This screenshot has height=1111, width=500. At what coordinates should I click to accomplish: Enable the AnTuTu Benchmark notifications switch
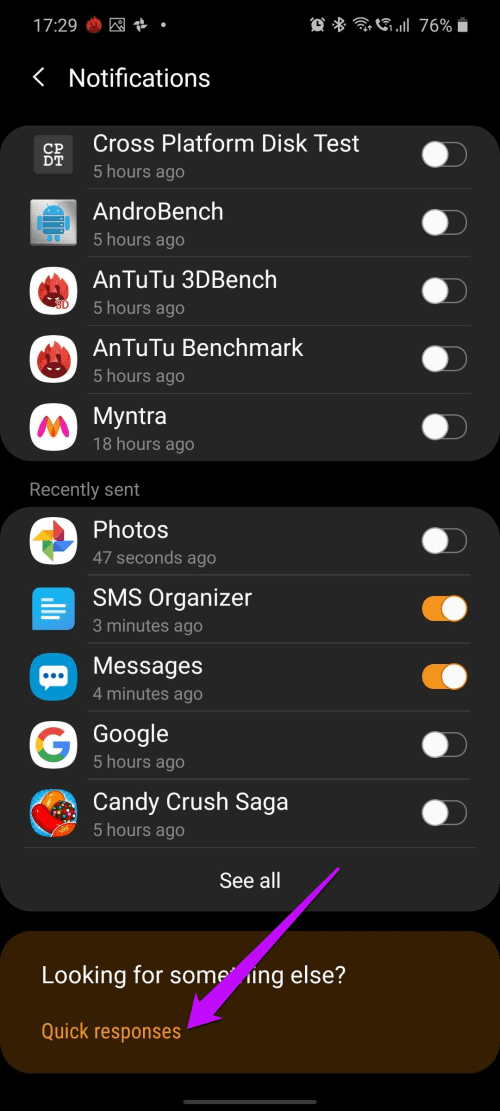pos(444,359)
